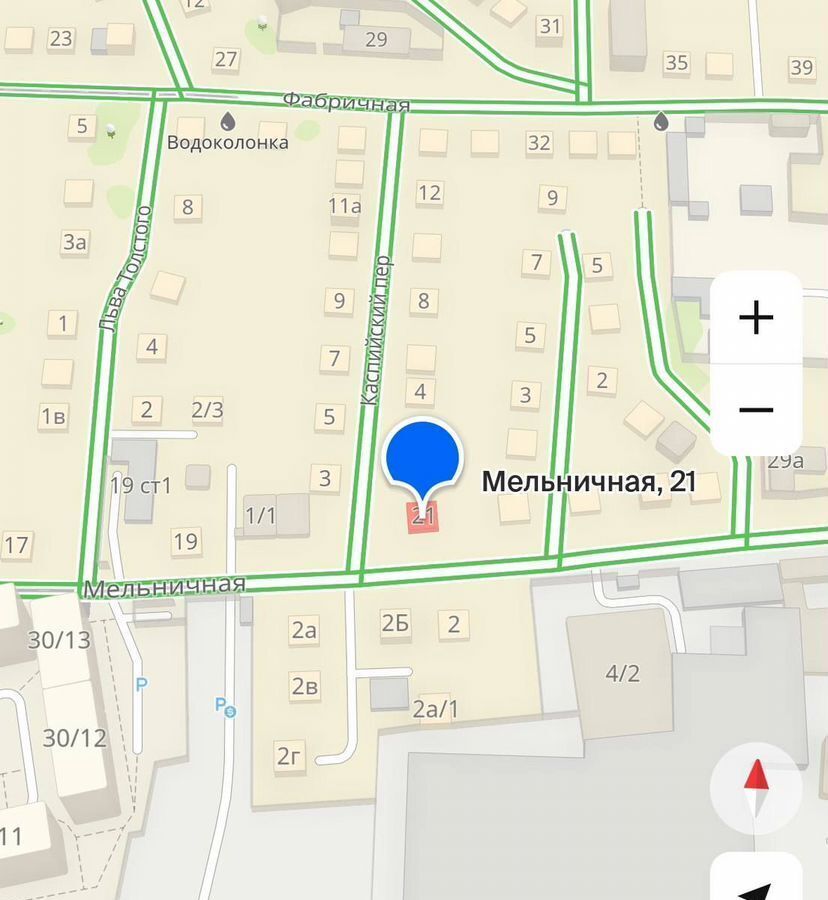Select the Водоколонка water pump marker
Screen dimensions: 828x900
coord(228,121)
